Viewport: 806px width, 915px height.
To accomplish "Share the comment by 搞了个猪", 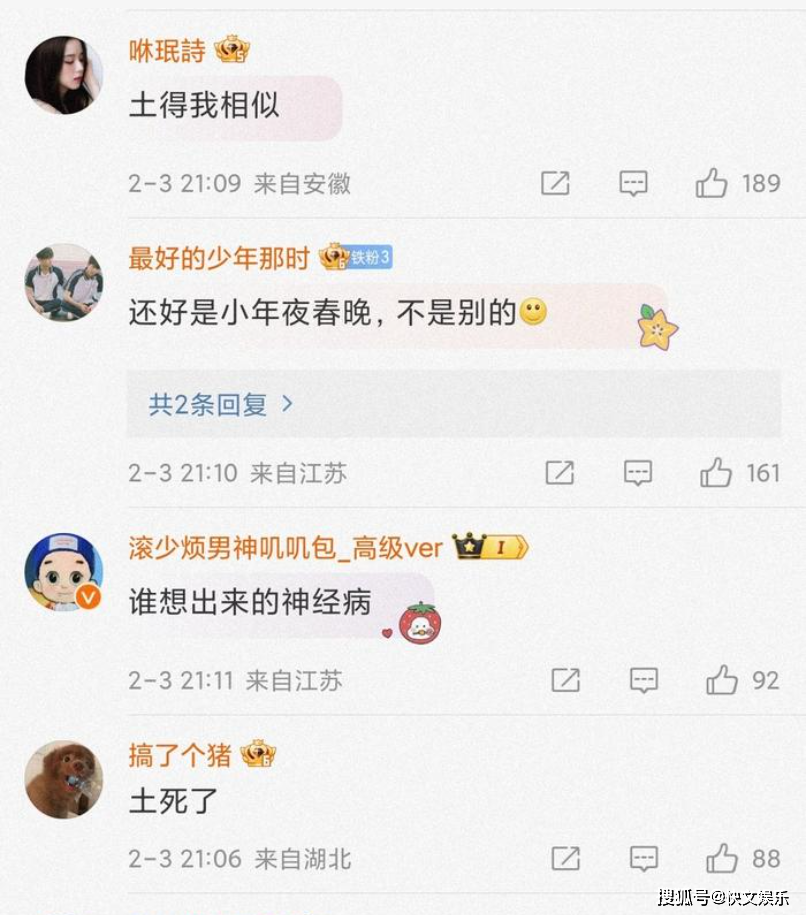I will [x=565, y=858].
